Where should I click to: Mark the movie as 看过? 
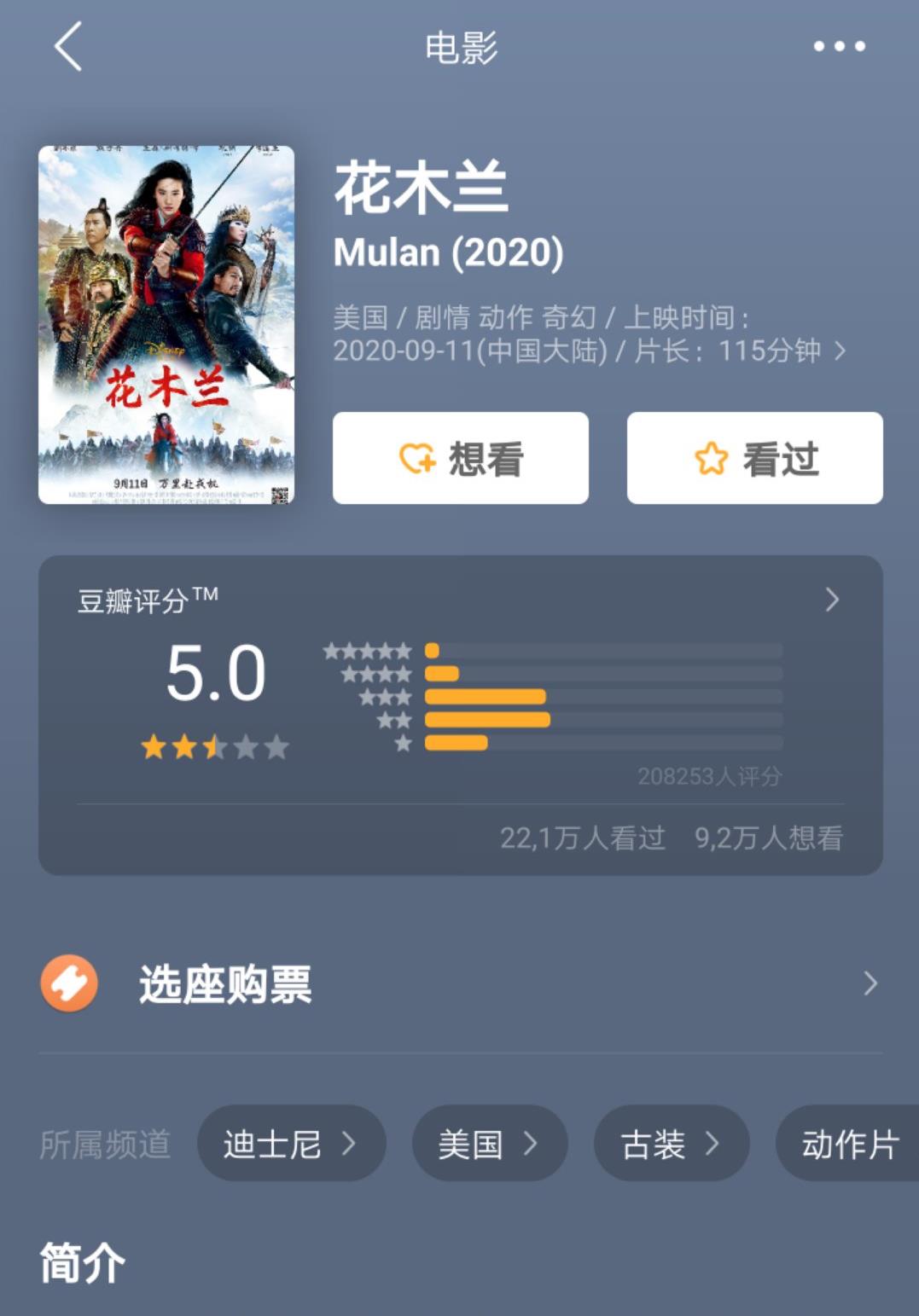point(754,459)
